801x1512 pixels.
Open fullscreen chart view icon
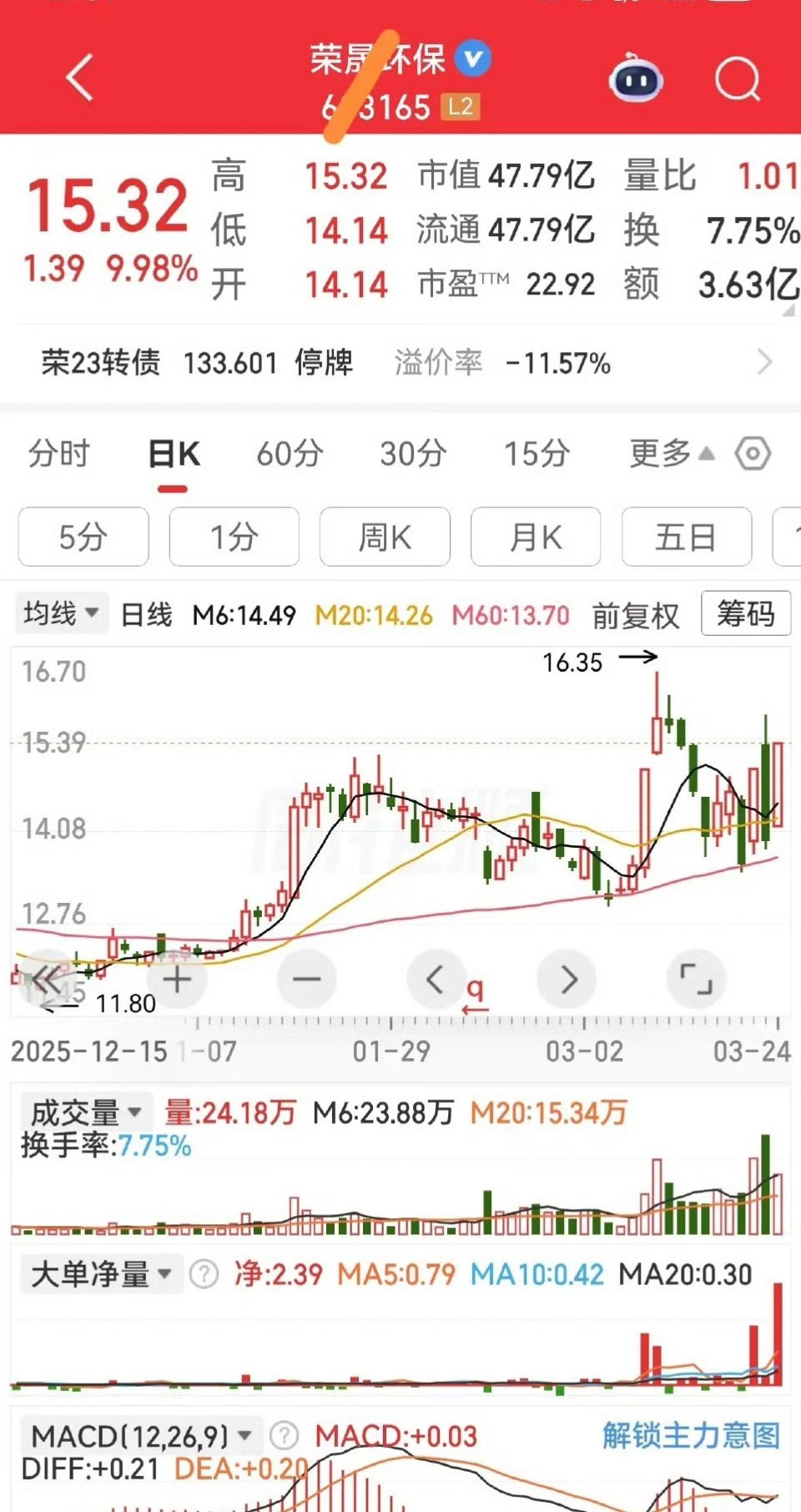point(696,979)
